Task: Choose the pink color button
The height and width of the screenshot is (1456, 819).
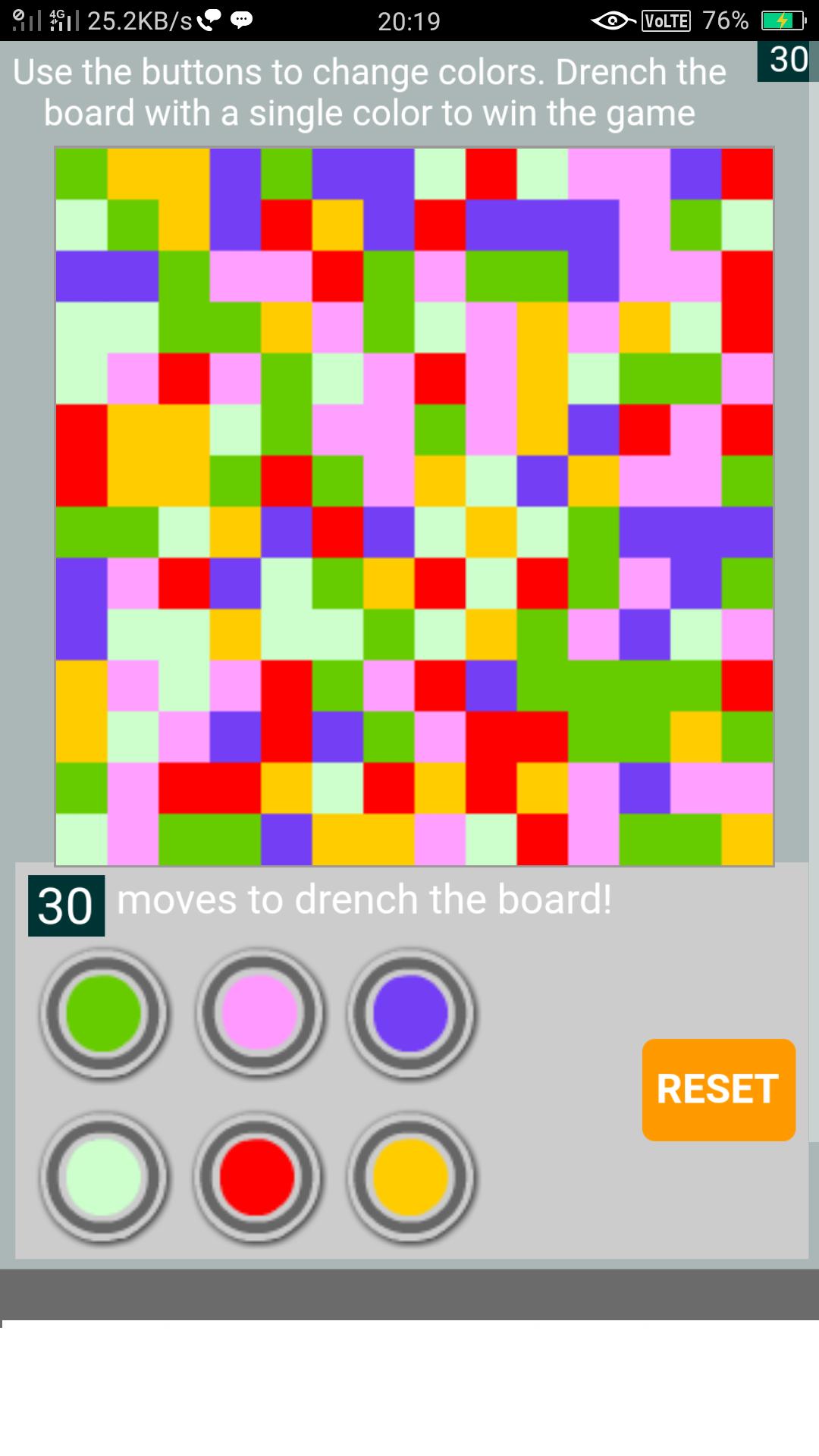Action: coord(259,1013)
